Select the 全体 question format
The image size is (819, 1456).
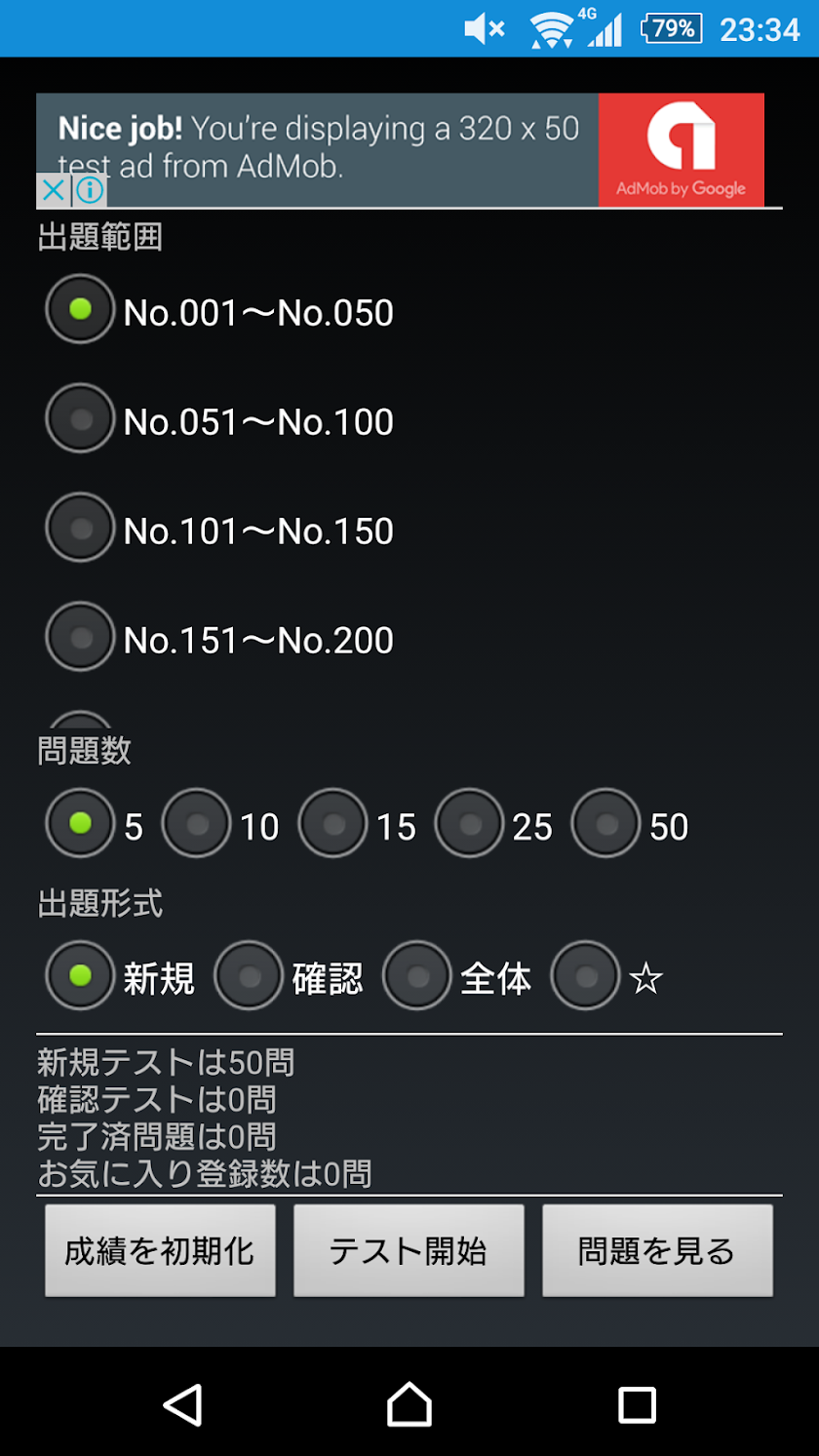418,975
